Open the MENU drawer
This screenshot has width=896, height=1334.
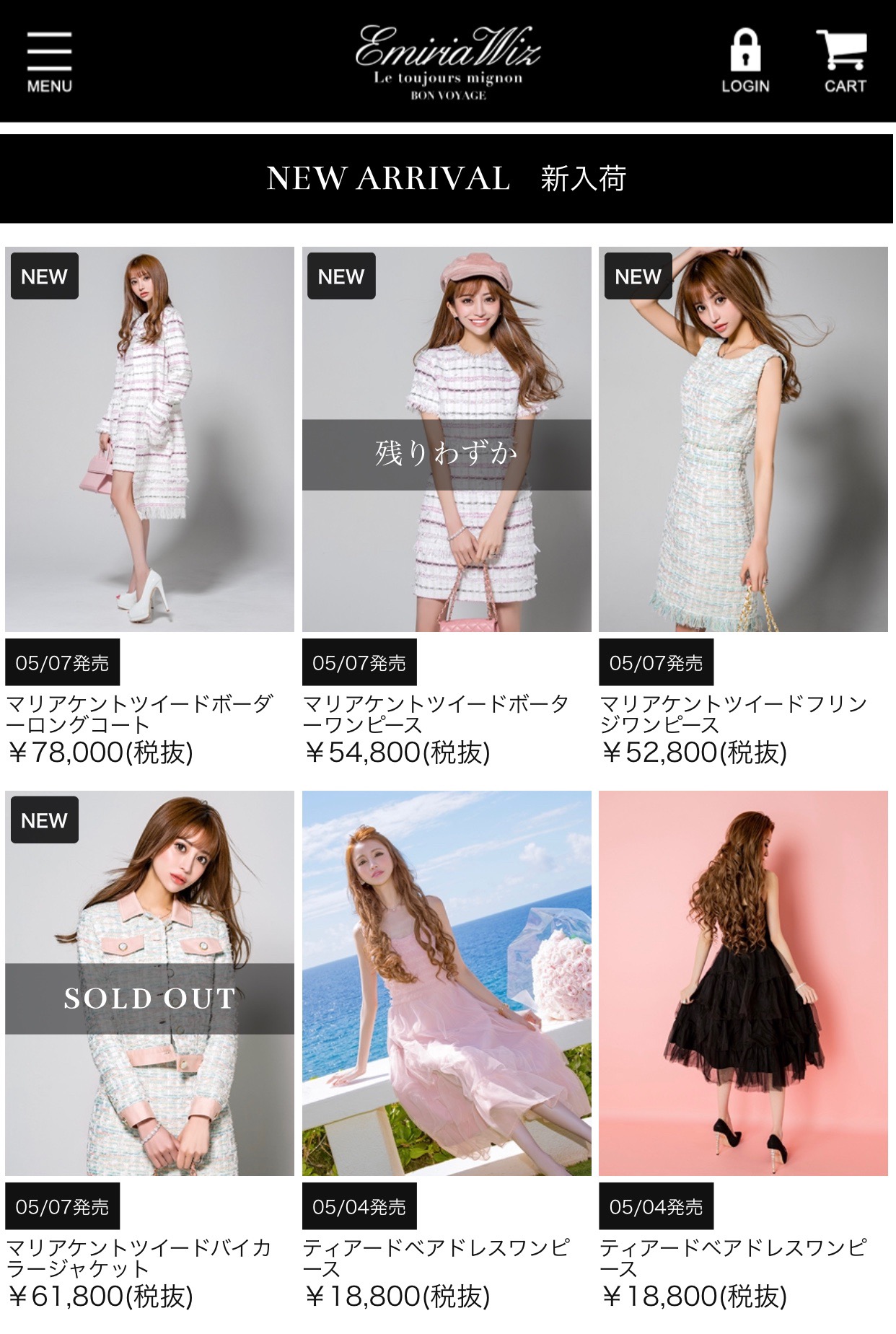pos(49,62)
